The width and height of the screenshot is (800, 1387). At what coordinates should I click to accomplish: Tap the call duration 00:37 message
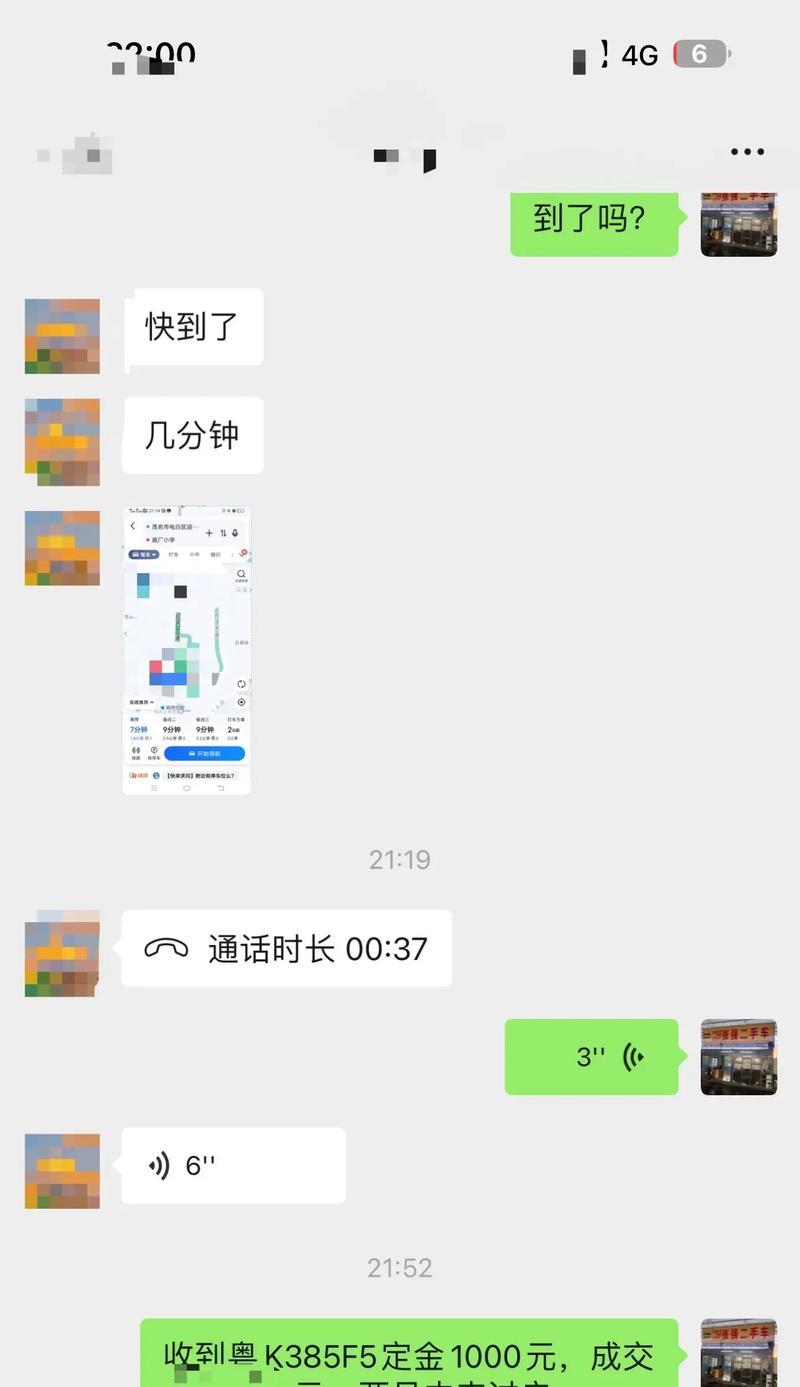(286, 948)
